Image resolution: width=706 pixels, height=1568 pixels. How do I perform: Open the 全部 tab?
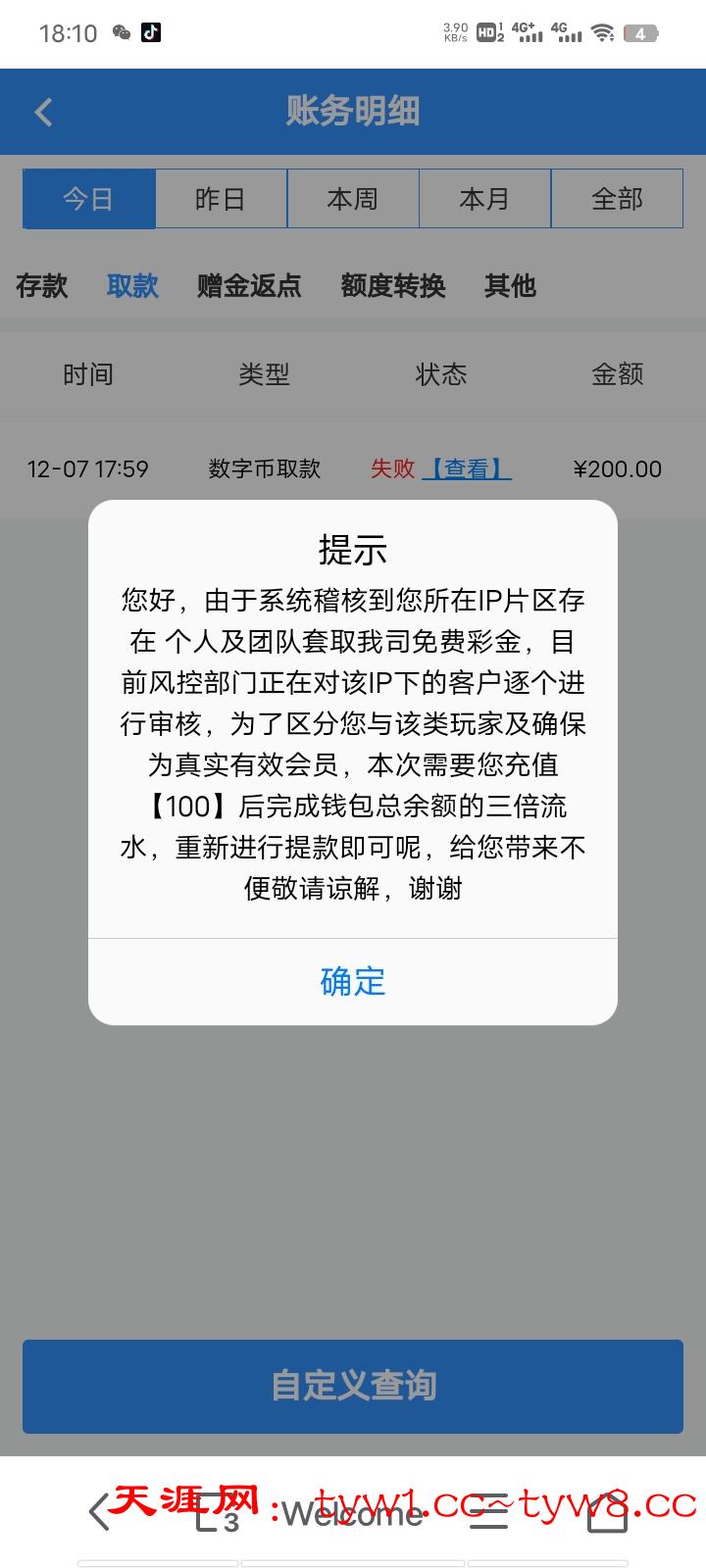[618, 198]
